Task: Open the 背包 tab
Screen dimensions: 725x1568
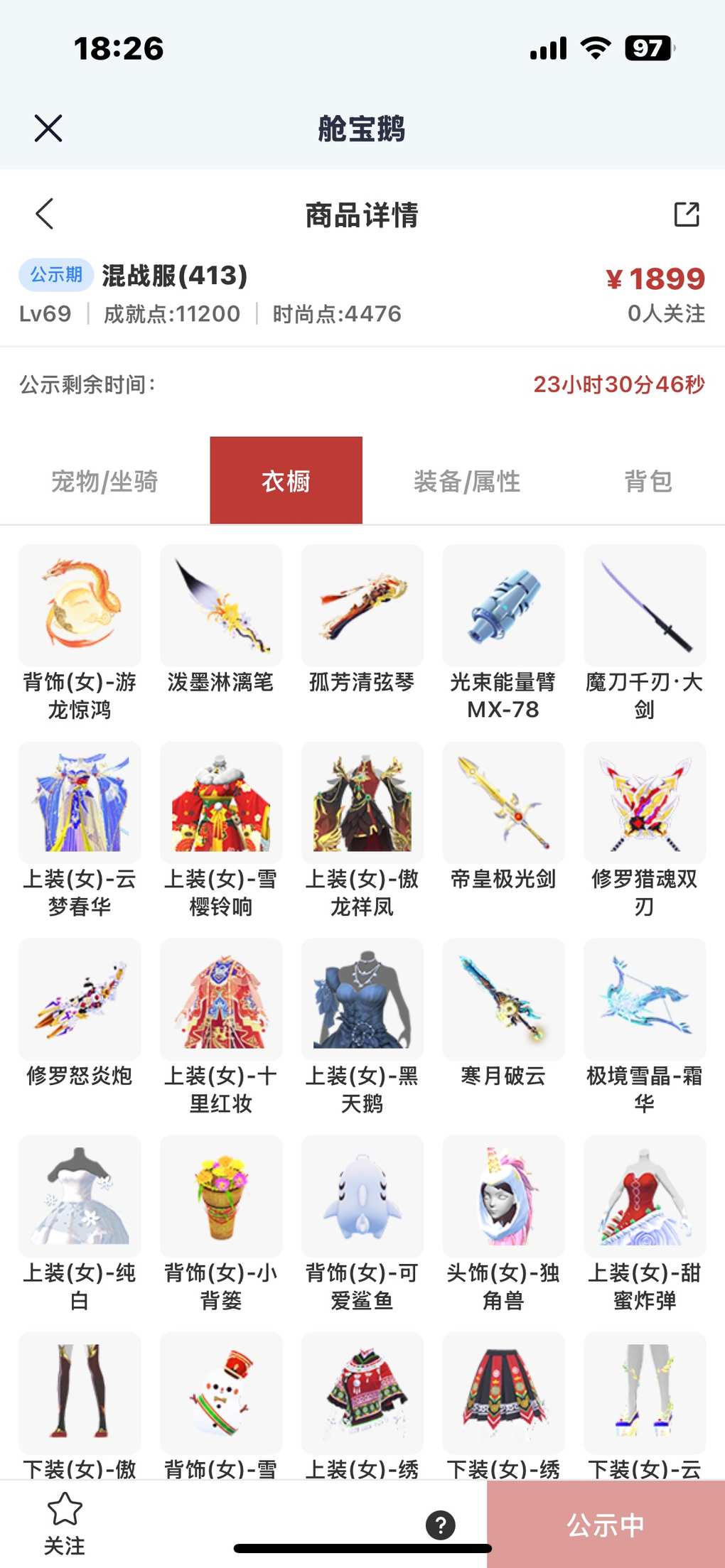Action: tap(648, 481)
